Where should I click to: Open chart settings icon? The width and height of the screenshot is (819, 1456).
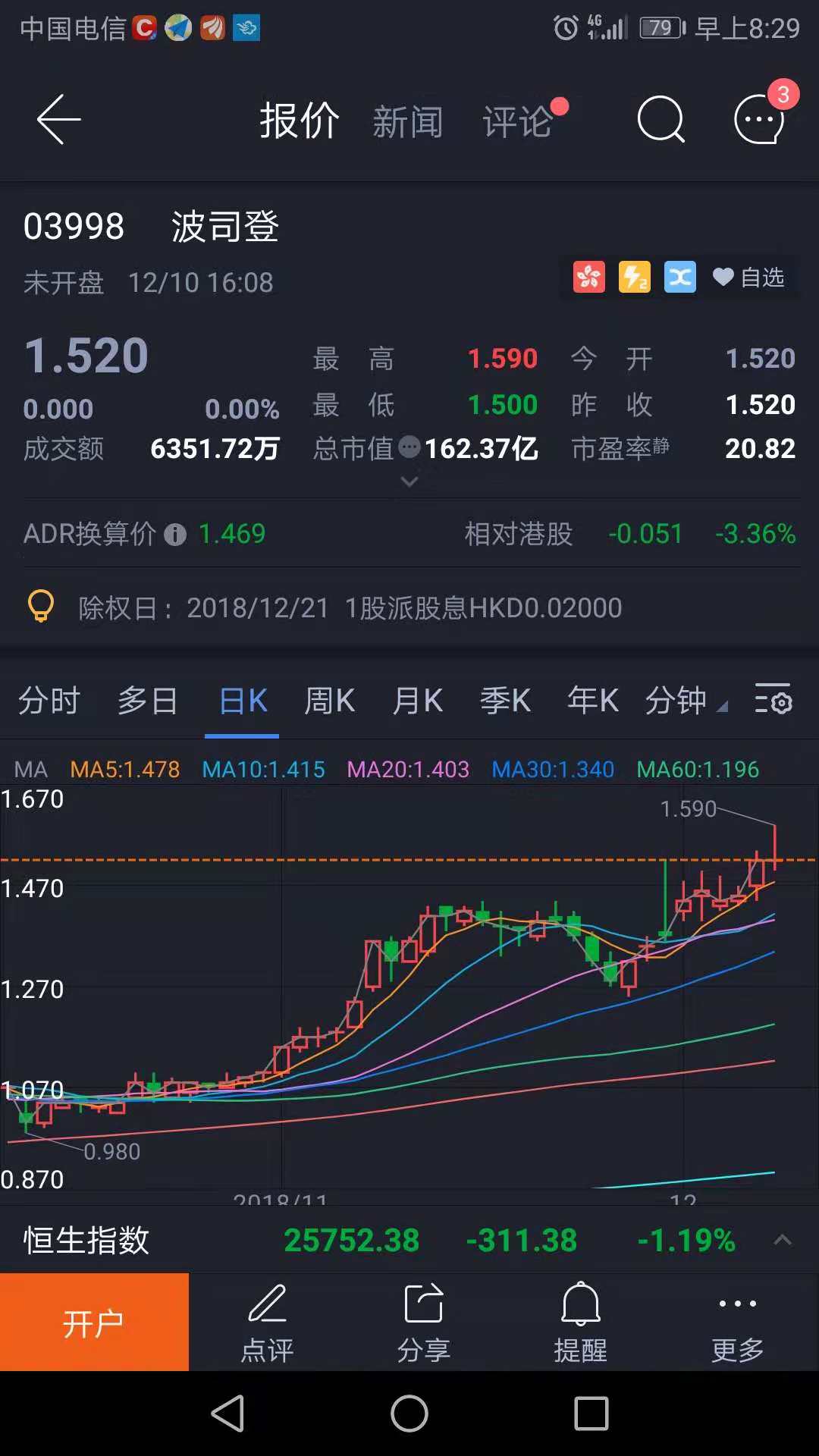coord(773,699)
